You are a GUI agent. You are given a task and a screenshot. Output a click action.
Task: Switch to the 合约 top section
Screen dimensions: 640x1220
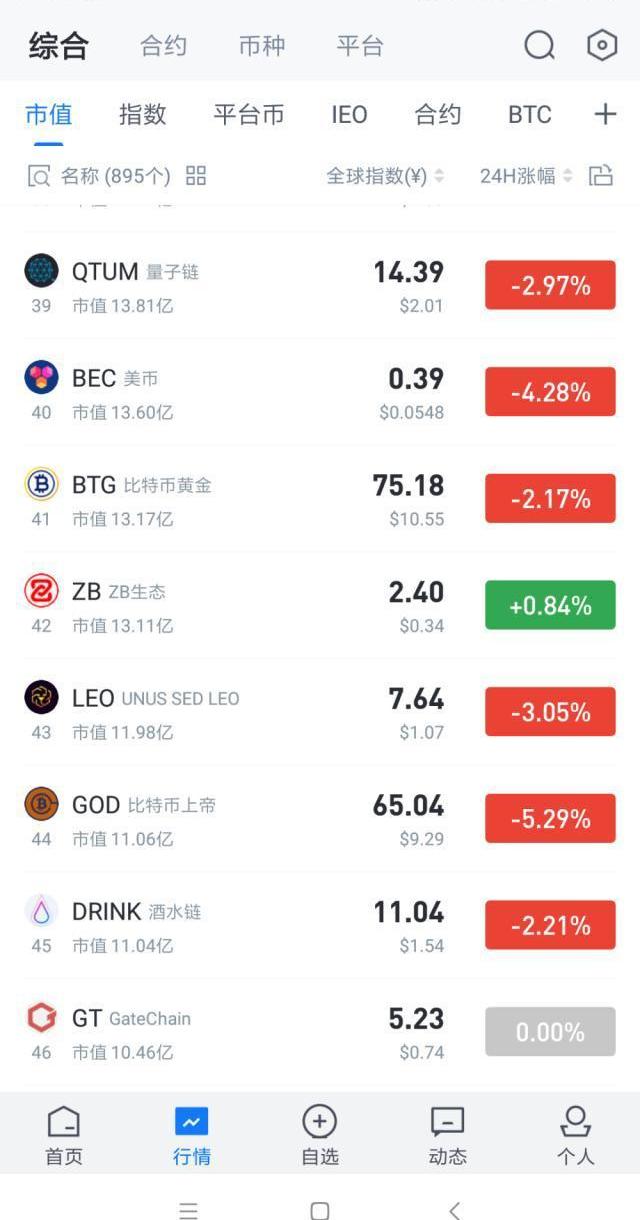pyautogui.click(x=163, y=46)
